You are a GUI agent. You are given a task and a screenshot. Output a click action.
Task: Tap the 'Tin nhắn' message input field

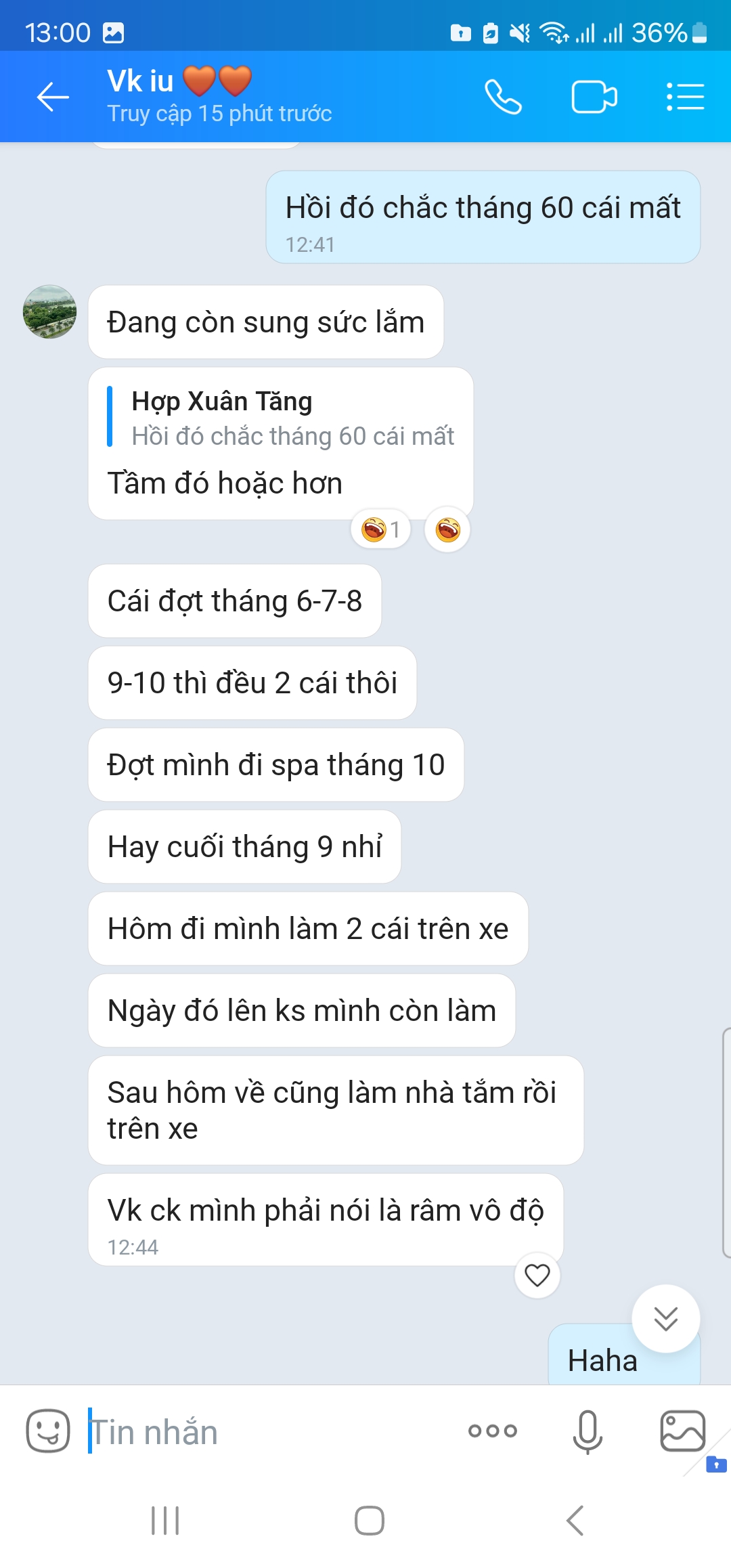click(203, 1431)
